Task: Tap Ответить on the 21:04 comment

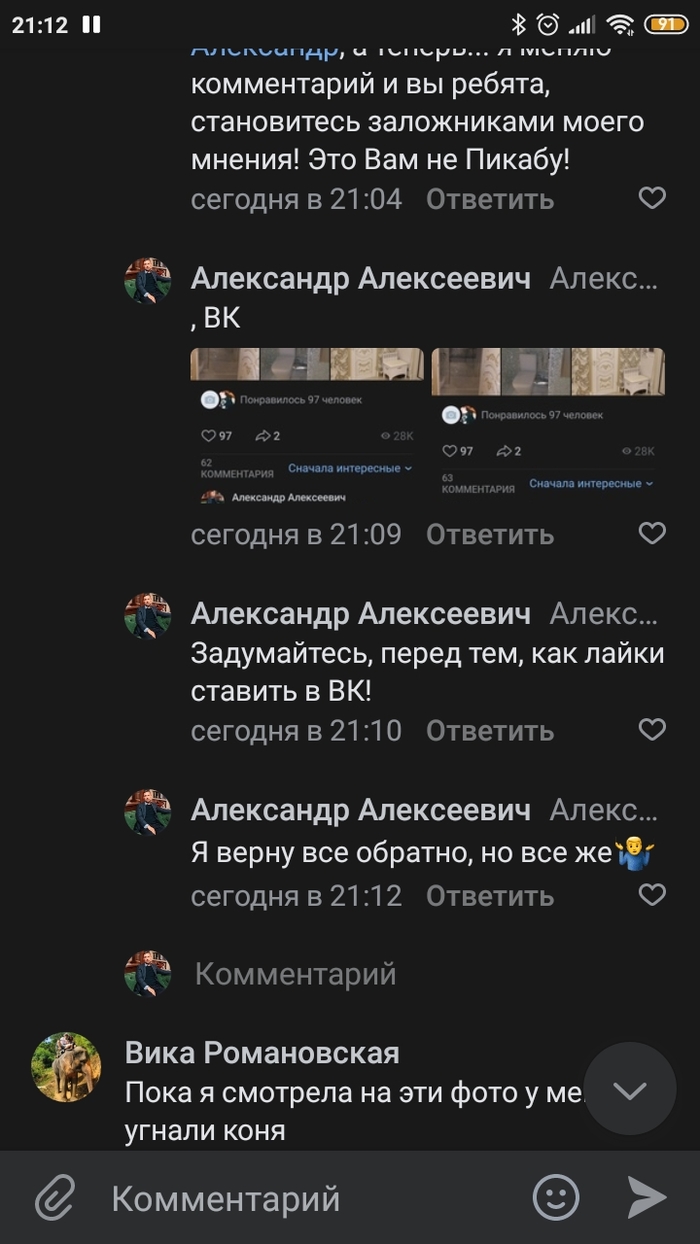Action: [x=489, y=199]
